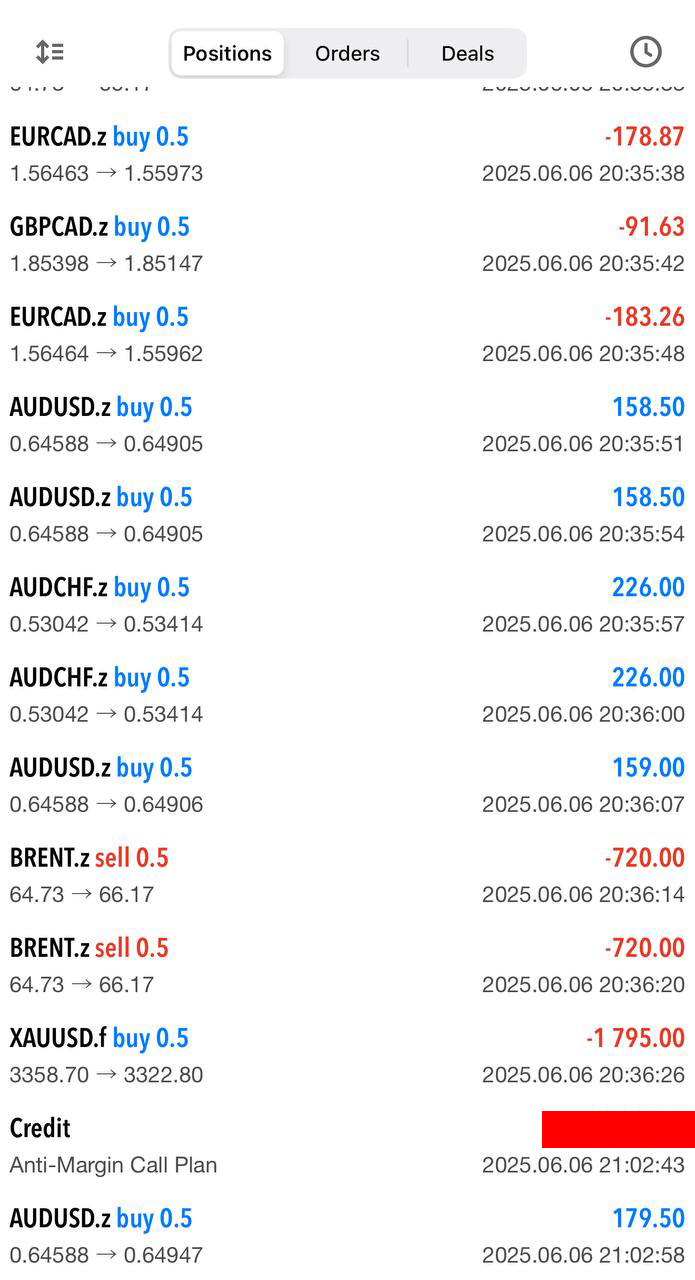Expand the AUDUSD.z position with 179.50 profit
Screen dimensions: 695x1280
[x=347, y=1235]
